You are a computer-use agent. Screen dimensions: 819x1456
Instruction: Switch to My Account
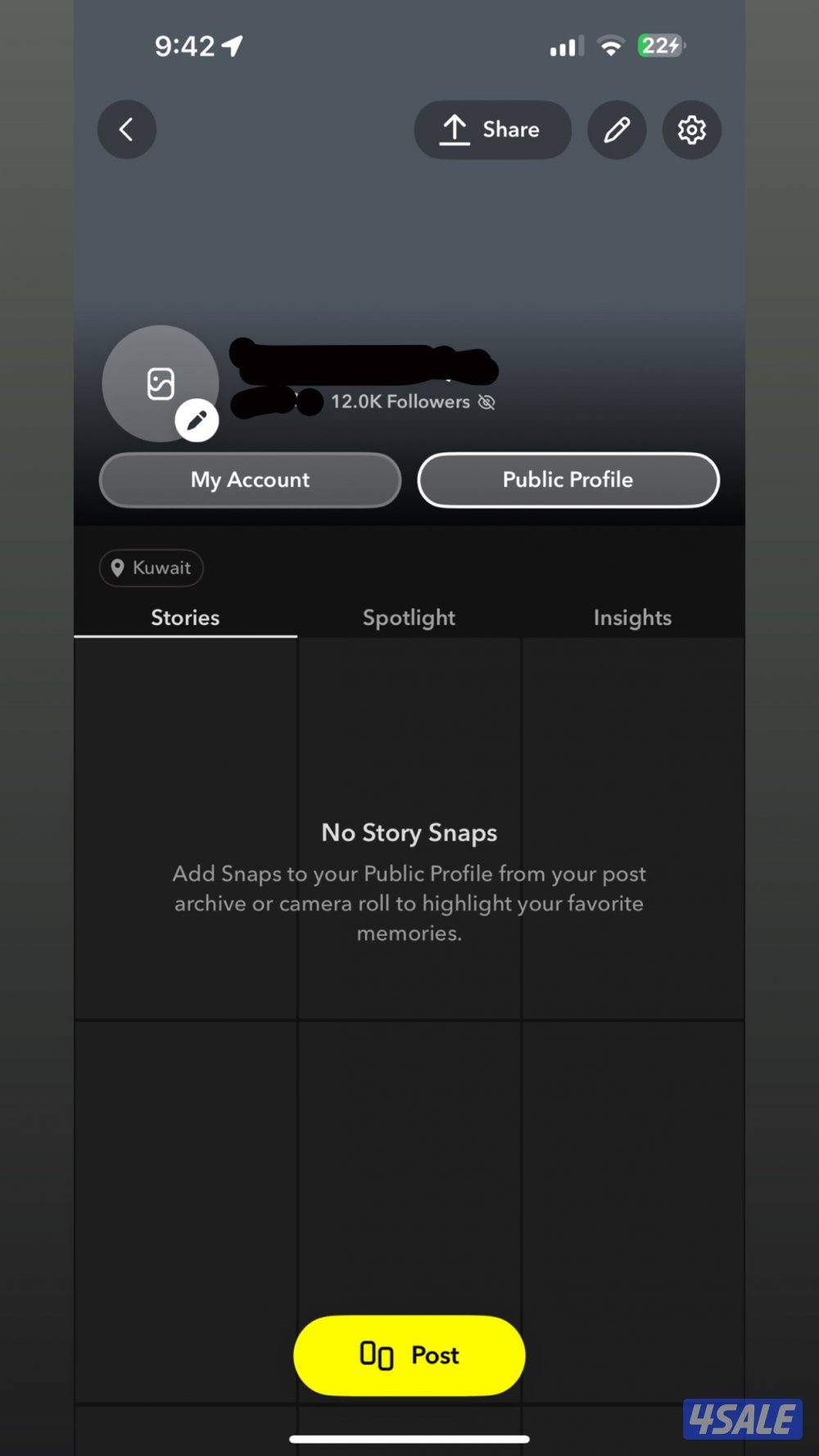250,480
